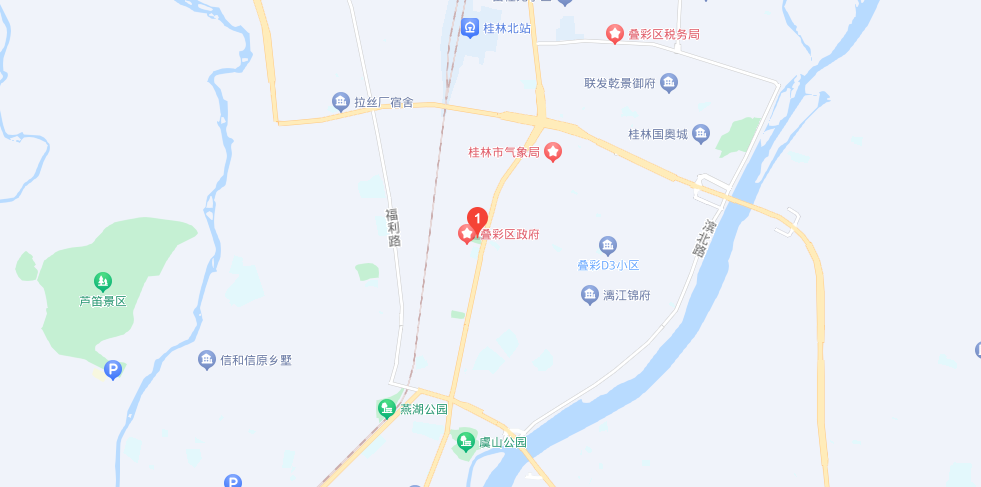Image resolution: width=981 pixels, height=487 pixels.
Task: Tap the 拉丝厂宿舍 marker
Action: (341, 102)
